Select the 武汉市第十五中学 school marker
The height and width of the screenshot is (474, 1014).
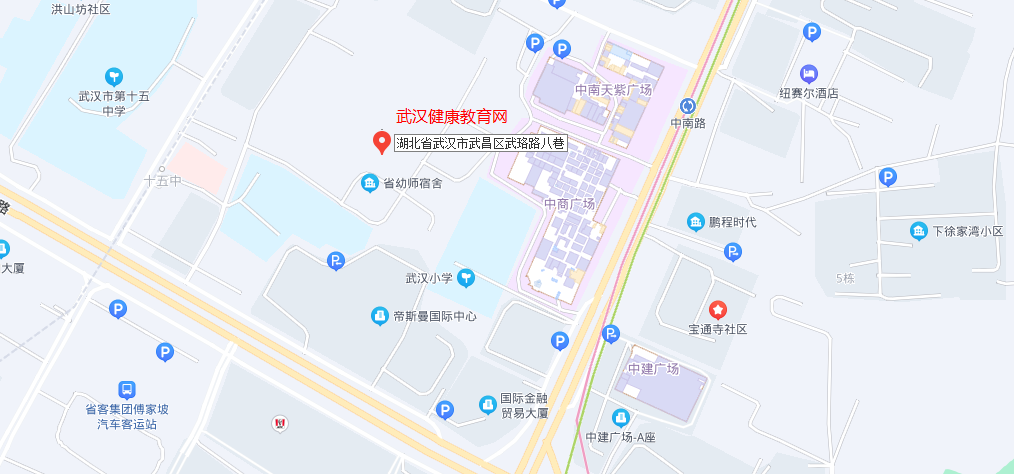point(114,77)
